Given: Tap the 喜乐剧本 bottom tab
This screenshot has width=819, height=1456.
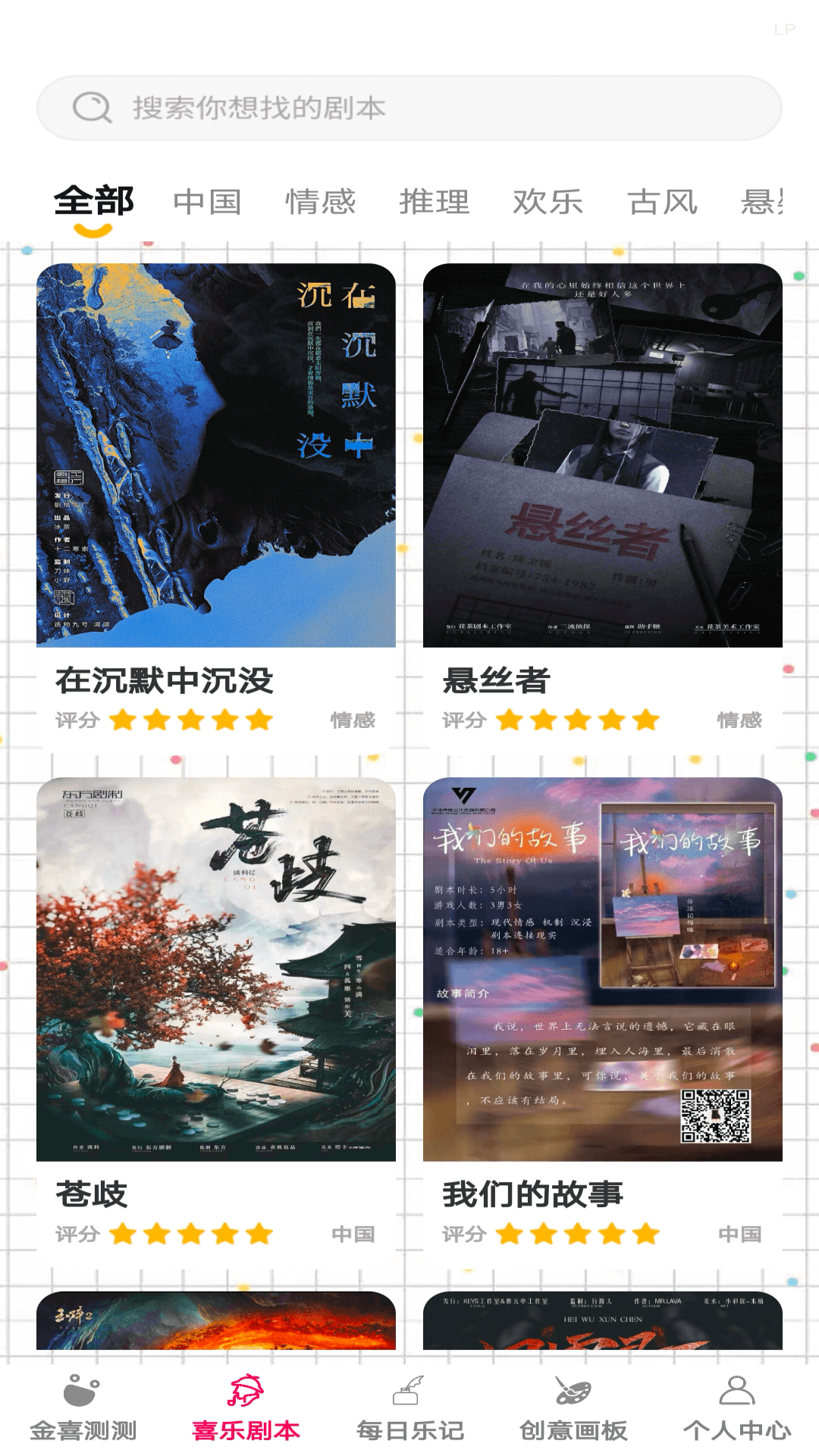Looking at the screenshot, I should (x=246, y=1409).
